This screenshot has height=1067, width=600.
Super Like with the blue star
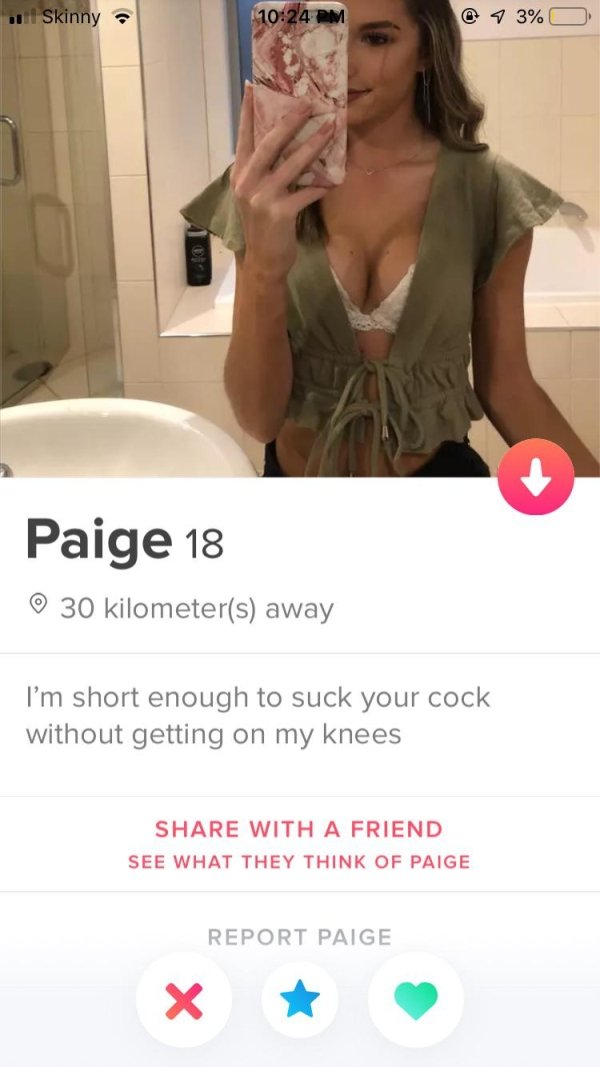(300, 999)
